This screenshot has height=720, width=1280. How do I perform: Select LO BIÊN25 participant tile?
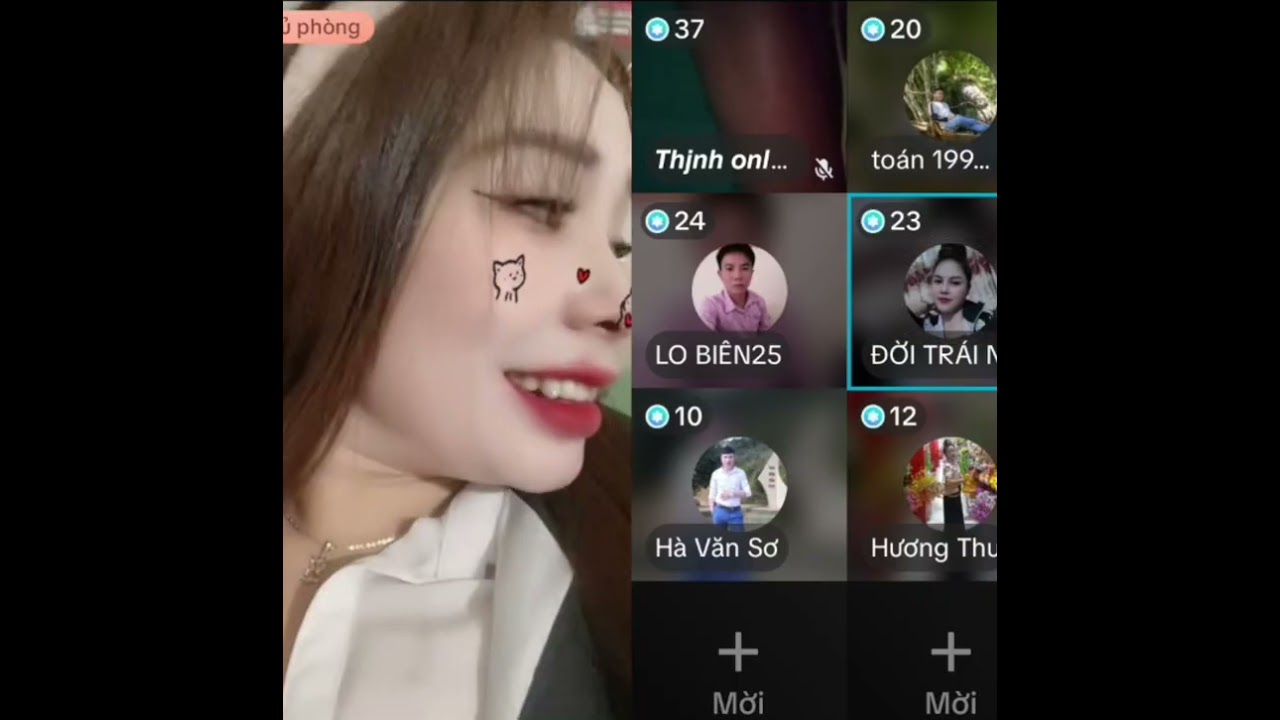(x=738, y=290)
